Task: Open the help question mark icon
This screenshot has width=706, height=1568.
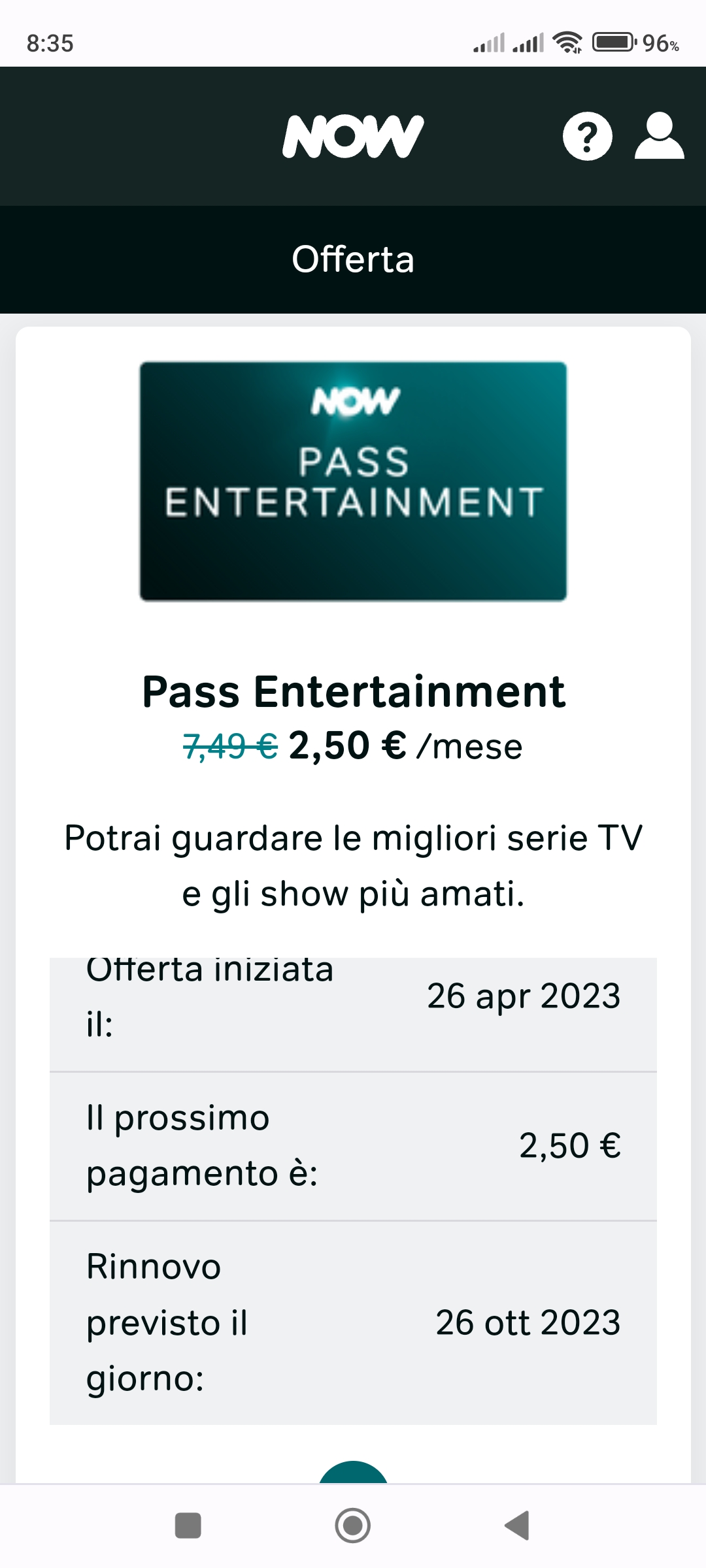Action: click(x=587, y=136)
